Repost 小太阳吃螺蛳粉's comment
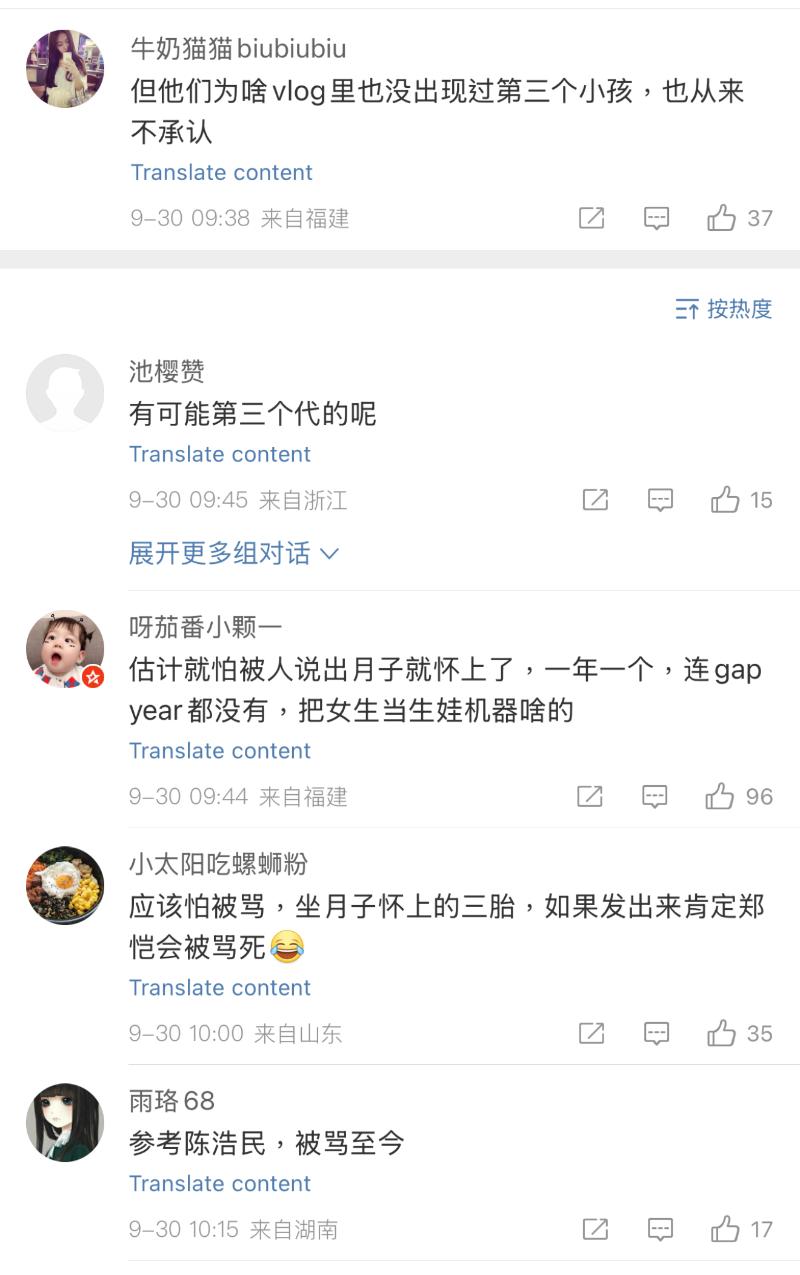The height and width of the screenshot is (1275, 800). coord(592,1033)
